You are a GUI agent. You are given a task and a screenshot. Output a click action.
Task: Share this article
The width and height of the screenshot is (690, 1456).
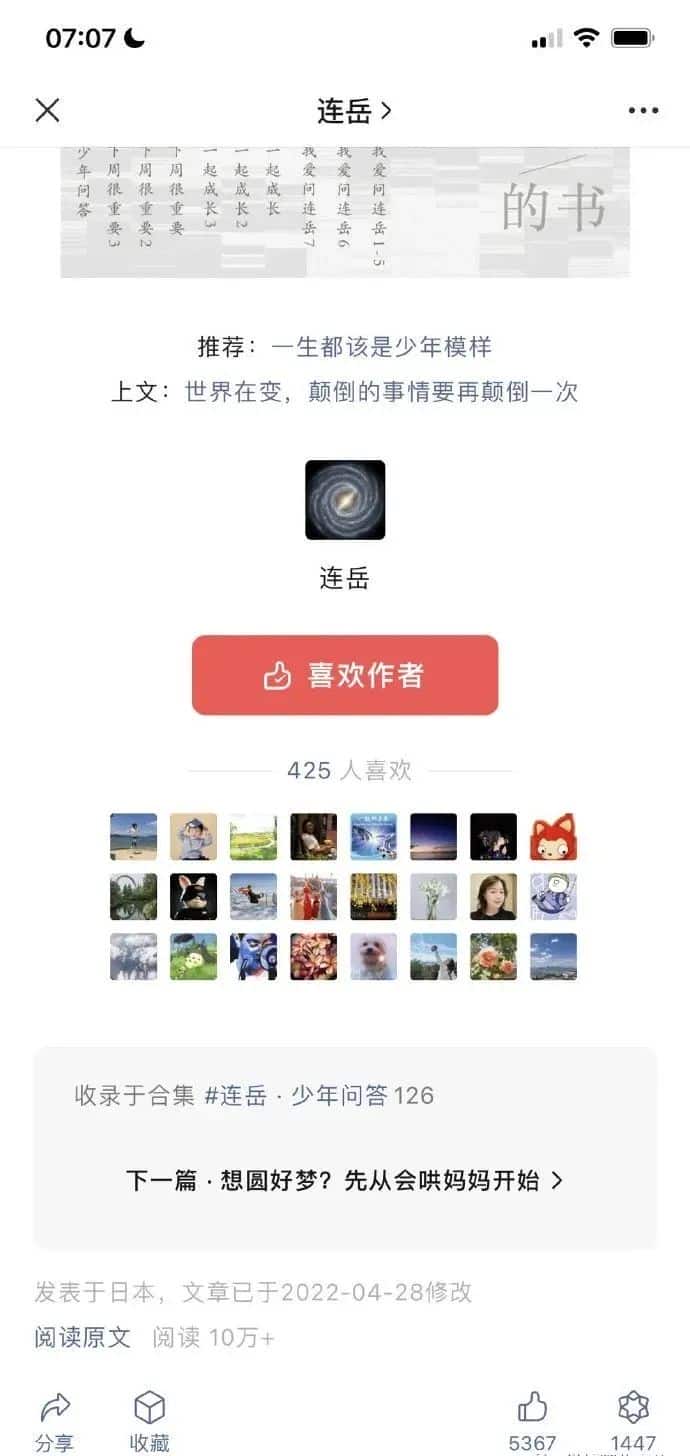click(54, 1419)
